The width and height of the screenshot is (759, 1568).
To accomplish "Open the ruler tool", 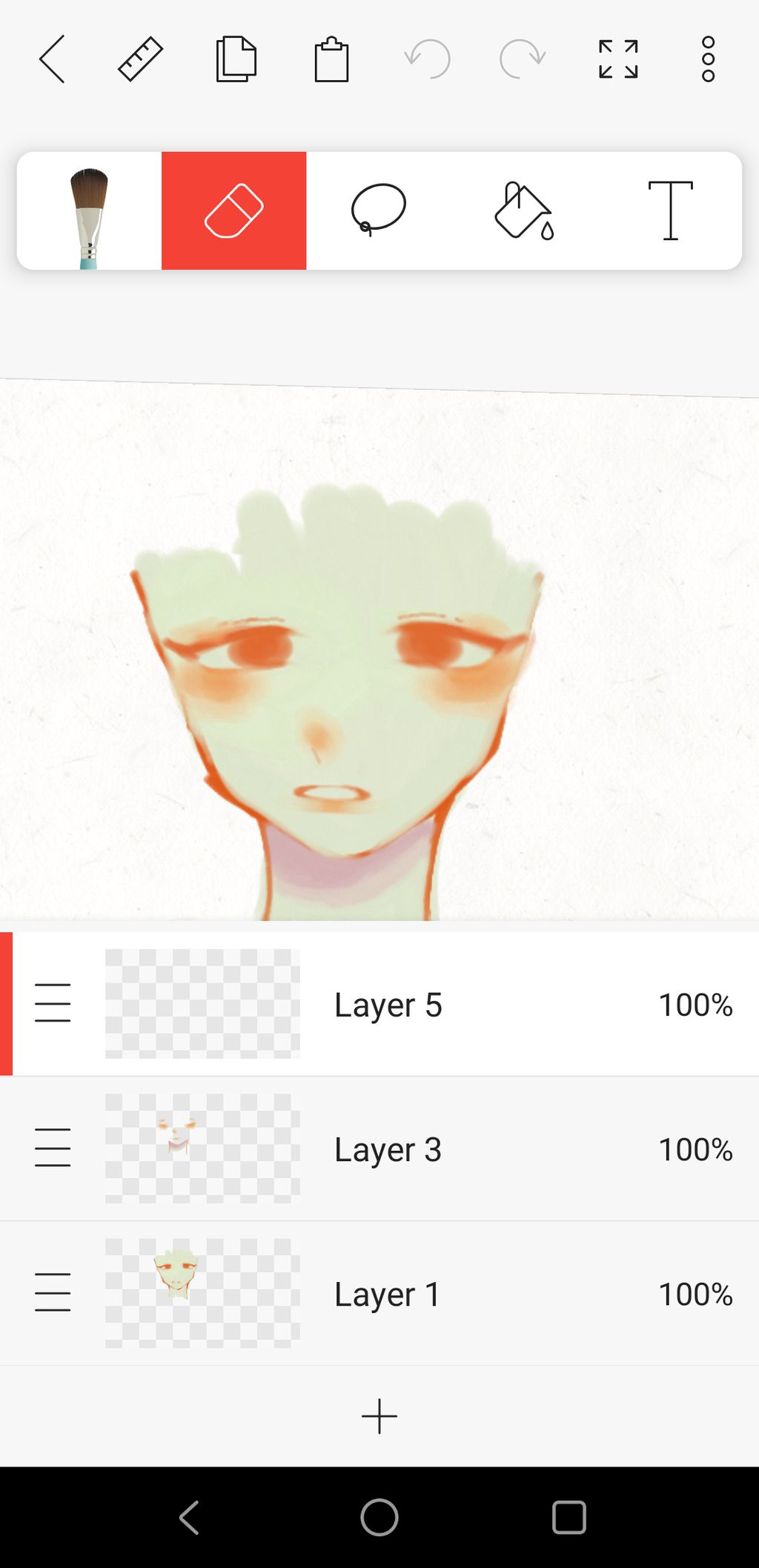I will coord(140,59).
